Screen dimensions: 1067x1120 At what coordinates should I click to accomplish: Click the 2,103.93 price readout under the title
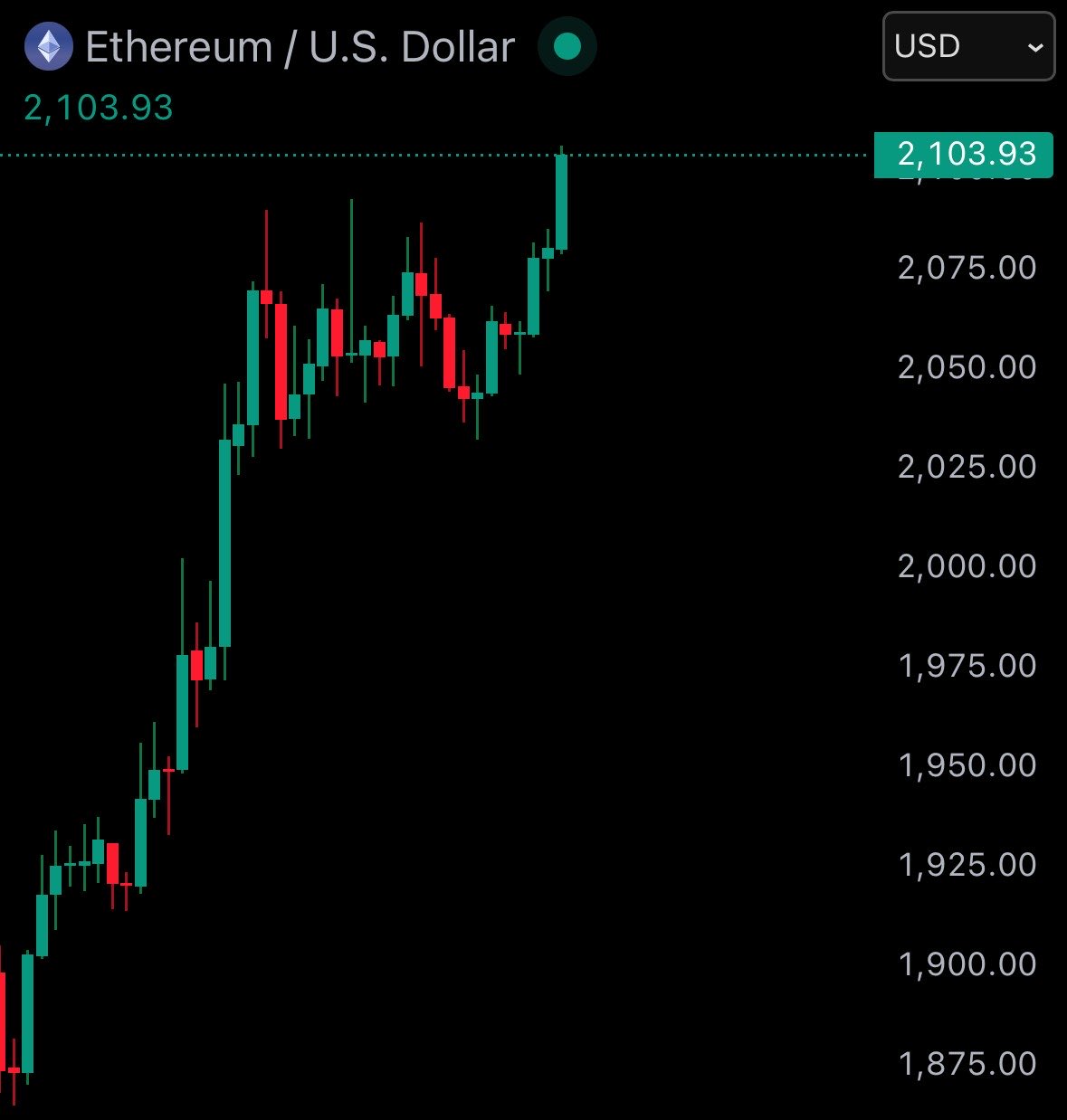[98, 109]
